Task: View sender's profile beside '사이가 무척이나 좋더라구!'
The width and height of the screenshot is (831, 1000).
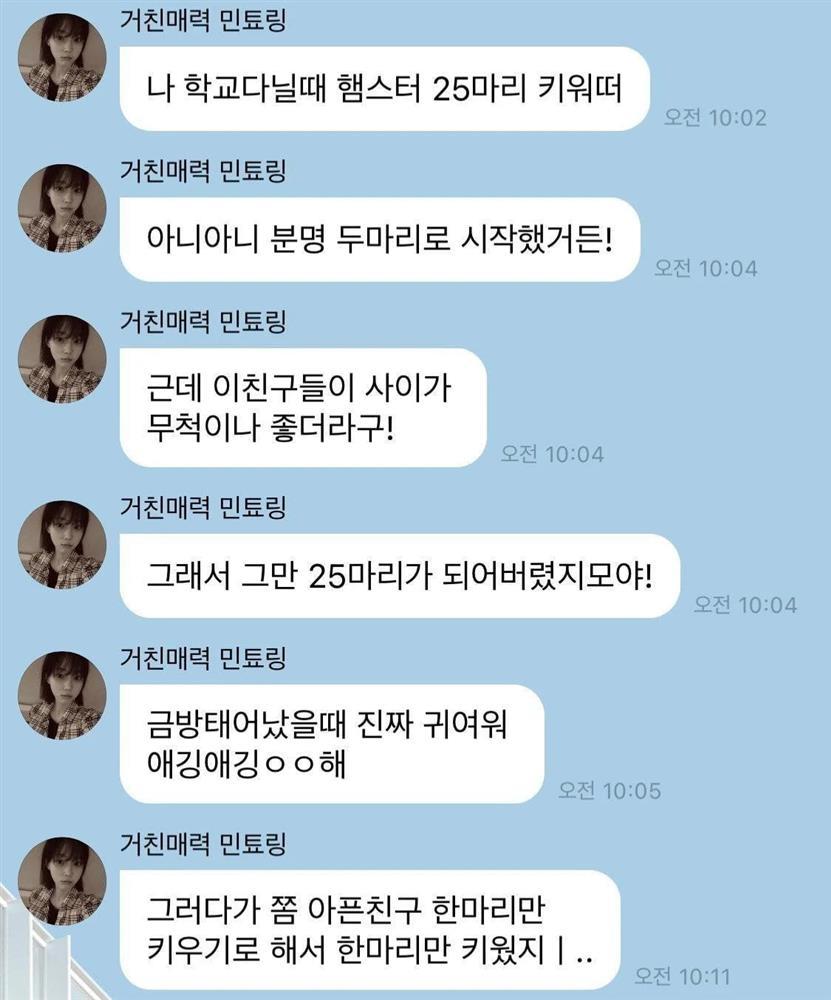Action: tap(62, 359)
